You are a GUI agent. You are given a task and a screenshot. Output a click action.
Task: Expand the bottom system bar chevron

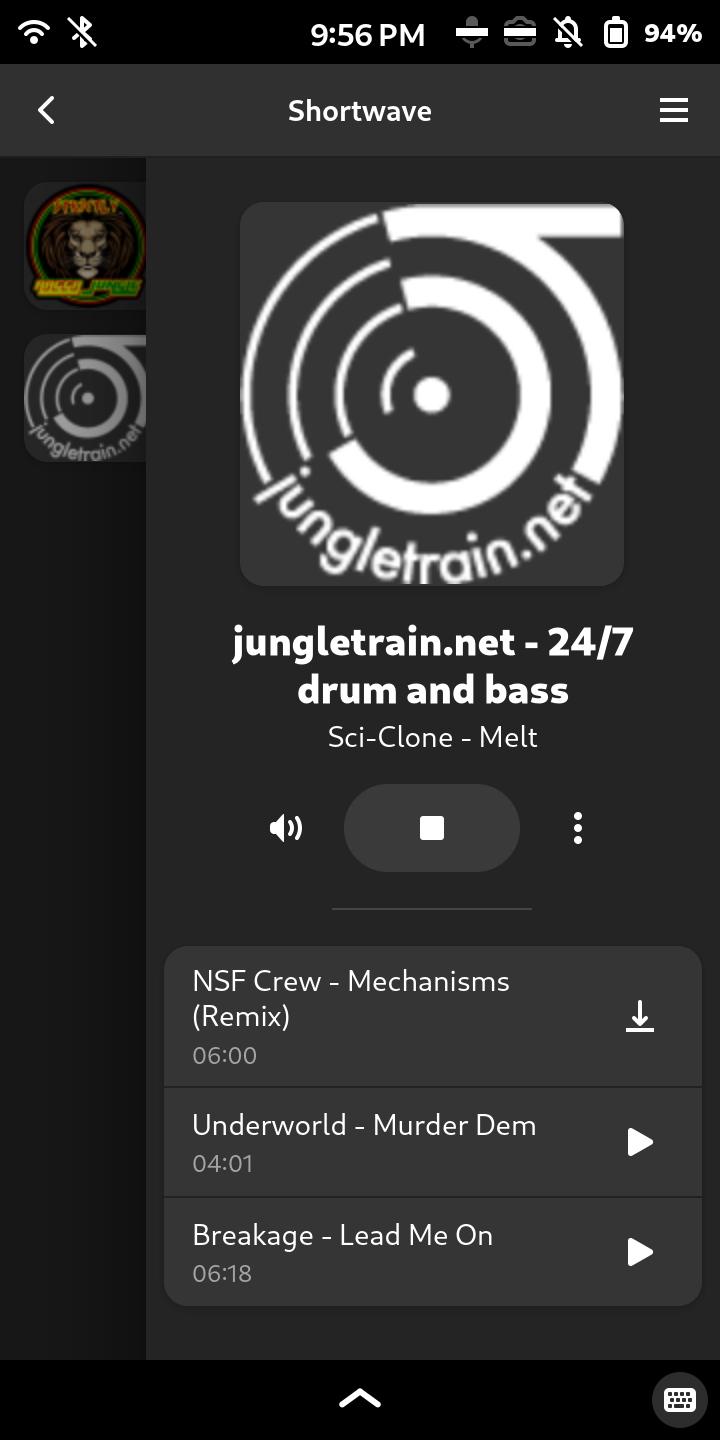[360, 1399]
